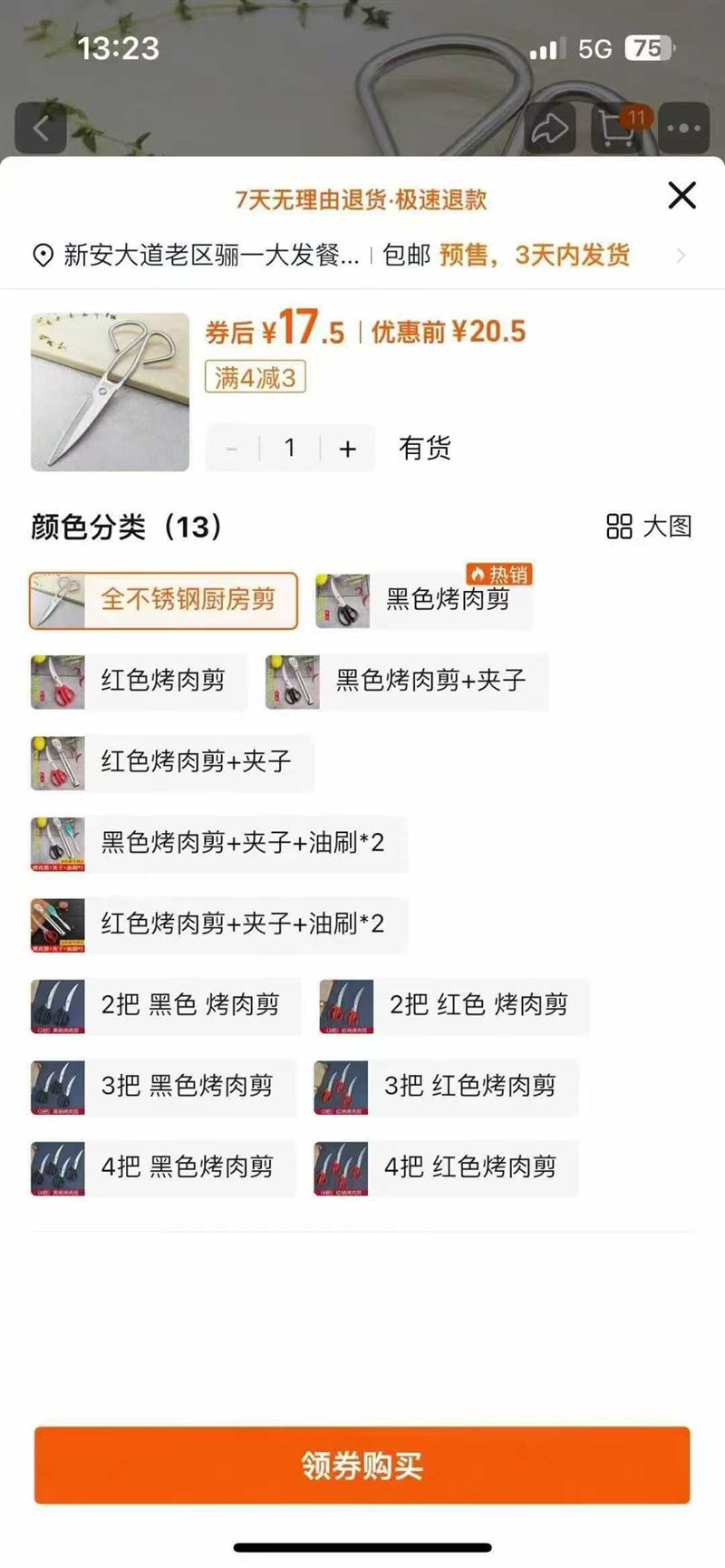Choose the 2把 黑色 烤肉剪 pack
Screen dimensions: 725x1568
pyautogui.click(x=166, y=1005)
